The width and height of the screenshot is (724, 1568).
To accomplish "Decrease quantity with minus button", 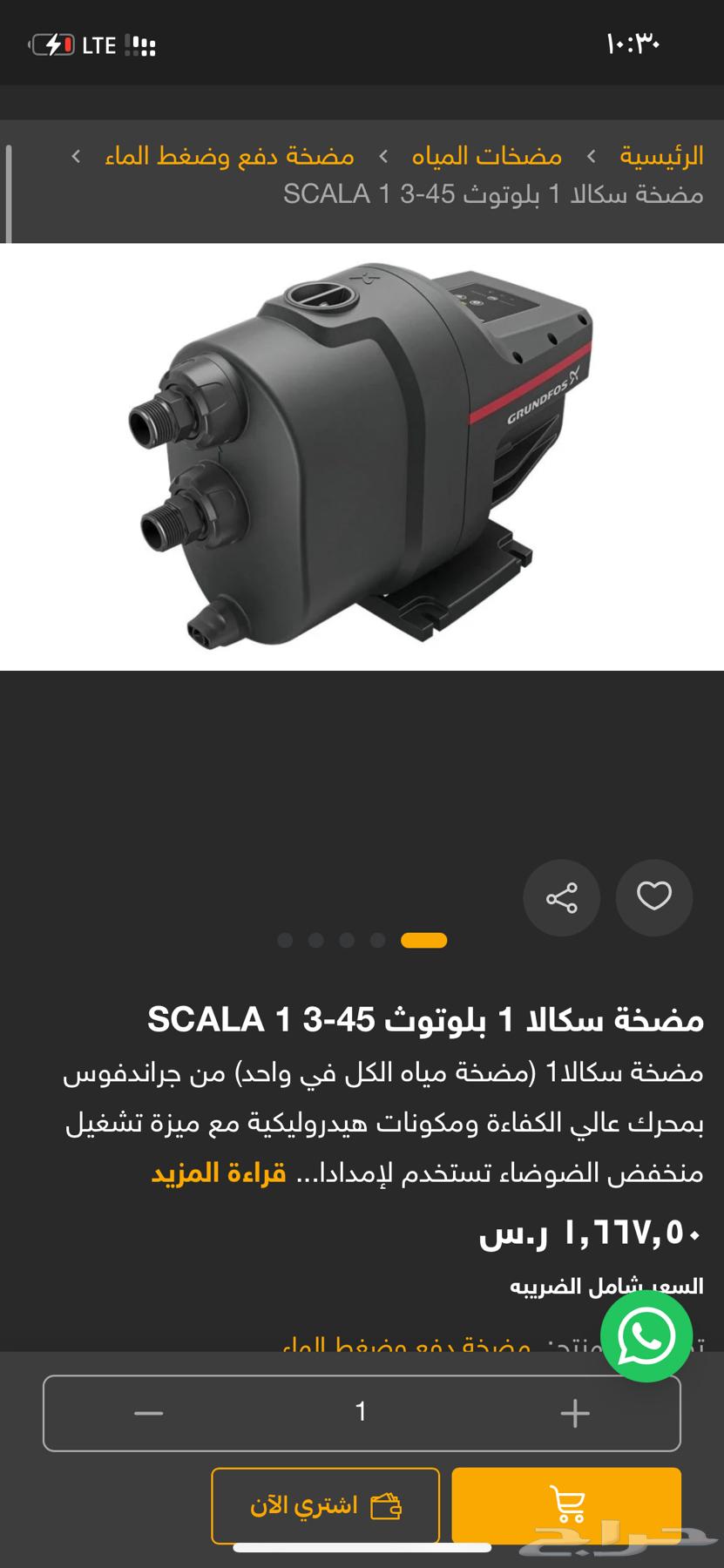I will 149,1413.
